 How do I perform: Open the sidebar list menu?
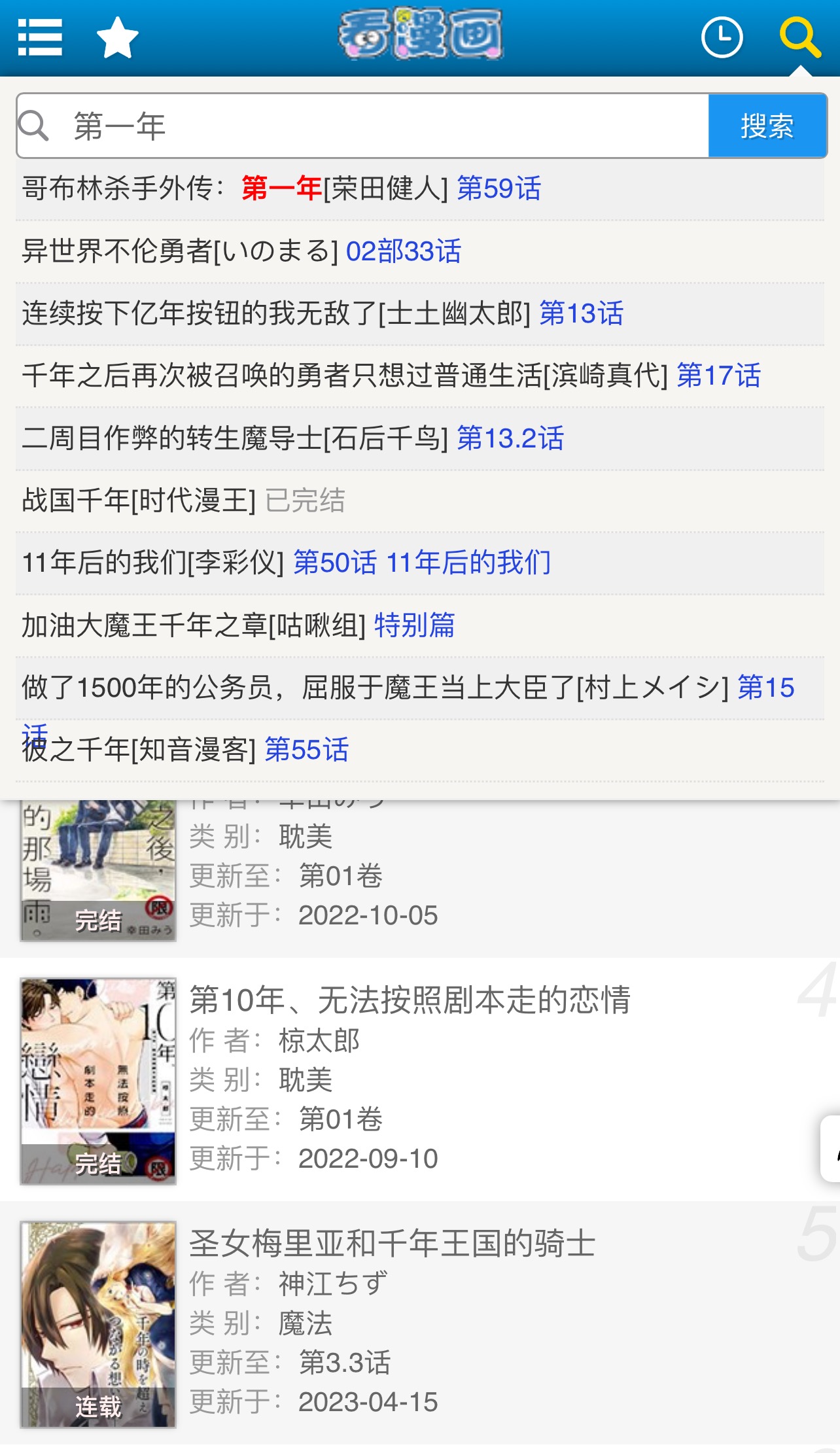[x=41, y=37]
